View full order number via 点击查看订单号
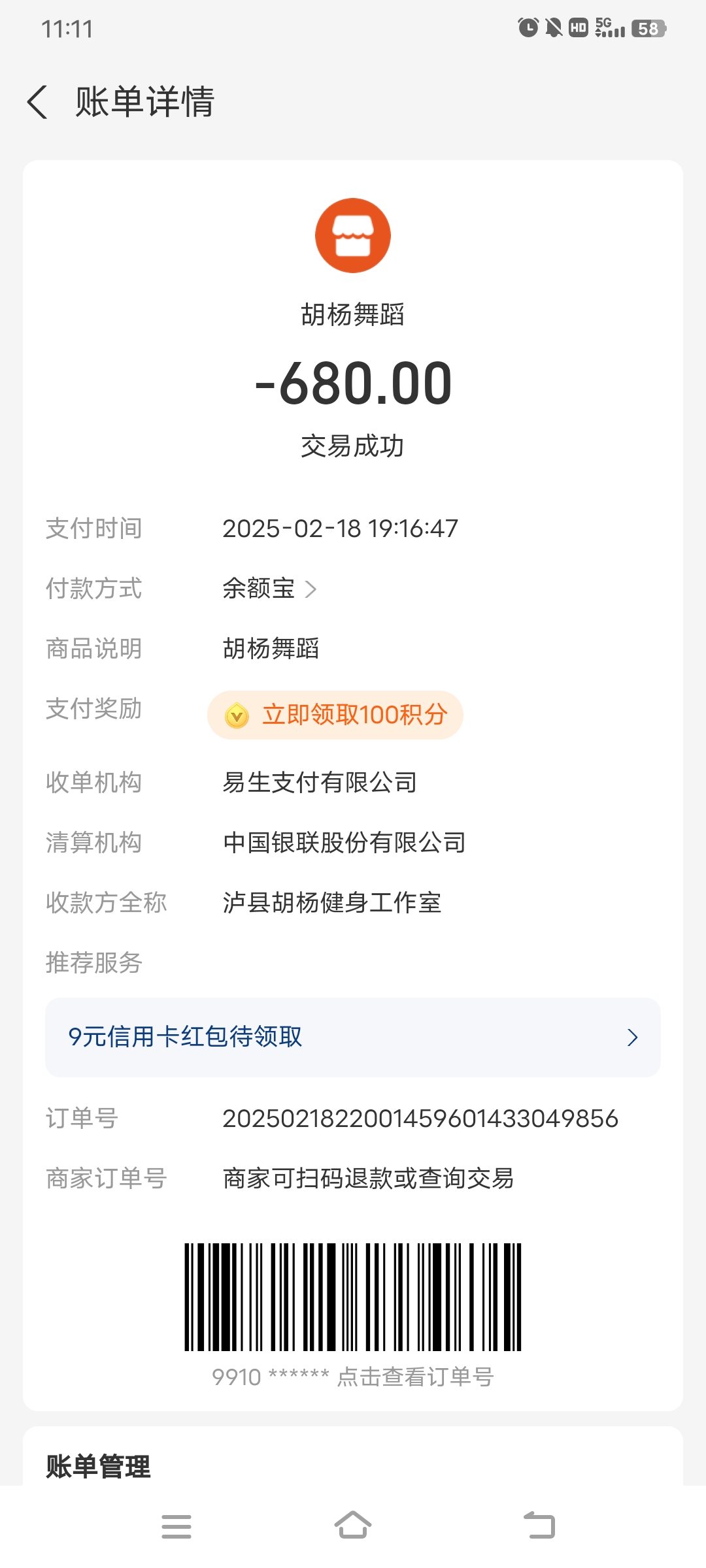Image resolution: width=706 pixels, height=1568 pixels. coord(415,1377)
